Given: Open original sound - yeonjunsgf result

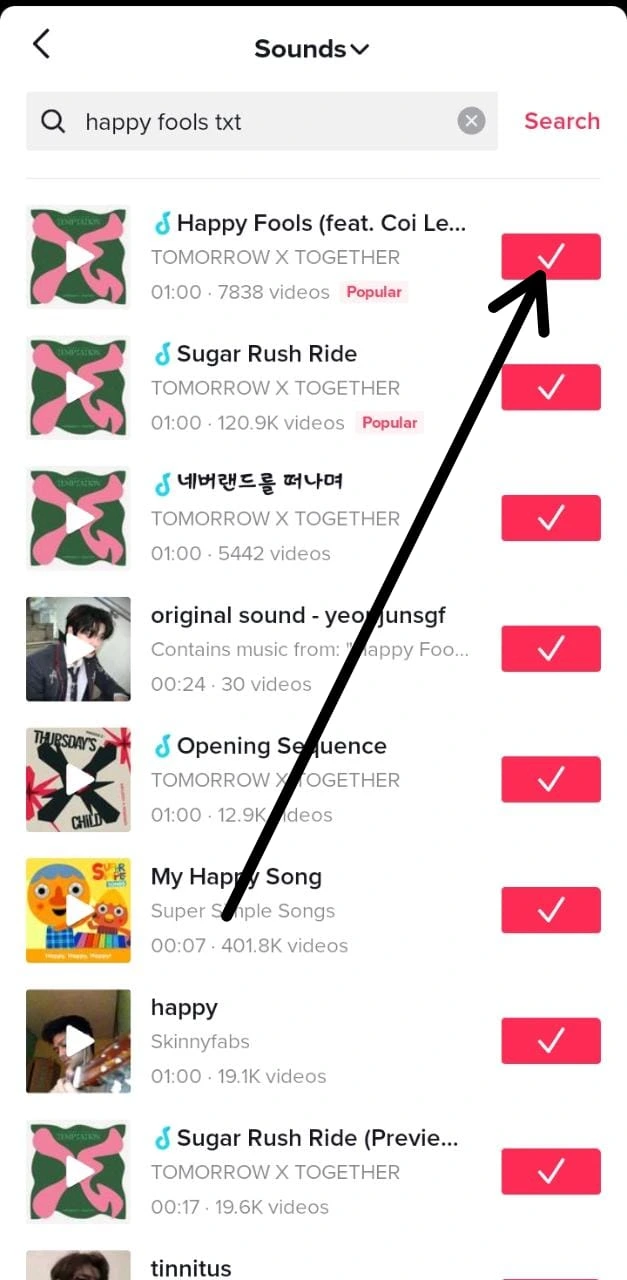Looking at the screenshot, I should pos(298,616).
